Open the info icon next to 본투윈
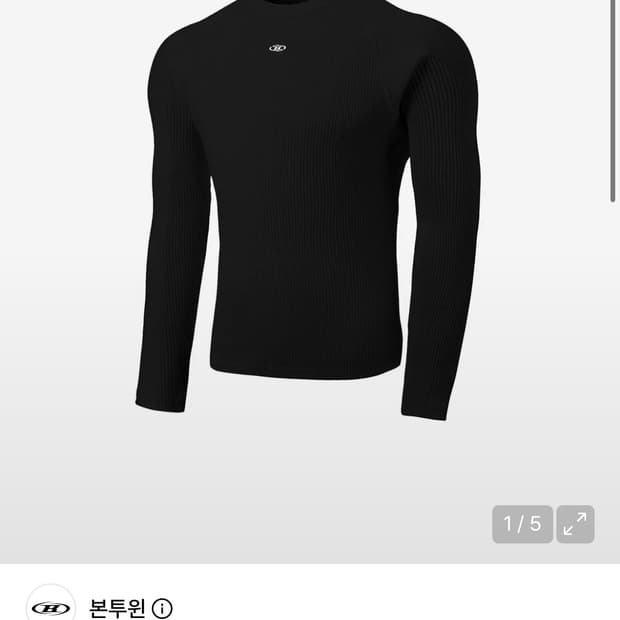Screen dimensions: 620x620 point(162,609)
